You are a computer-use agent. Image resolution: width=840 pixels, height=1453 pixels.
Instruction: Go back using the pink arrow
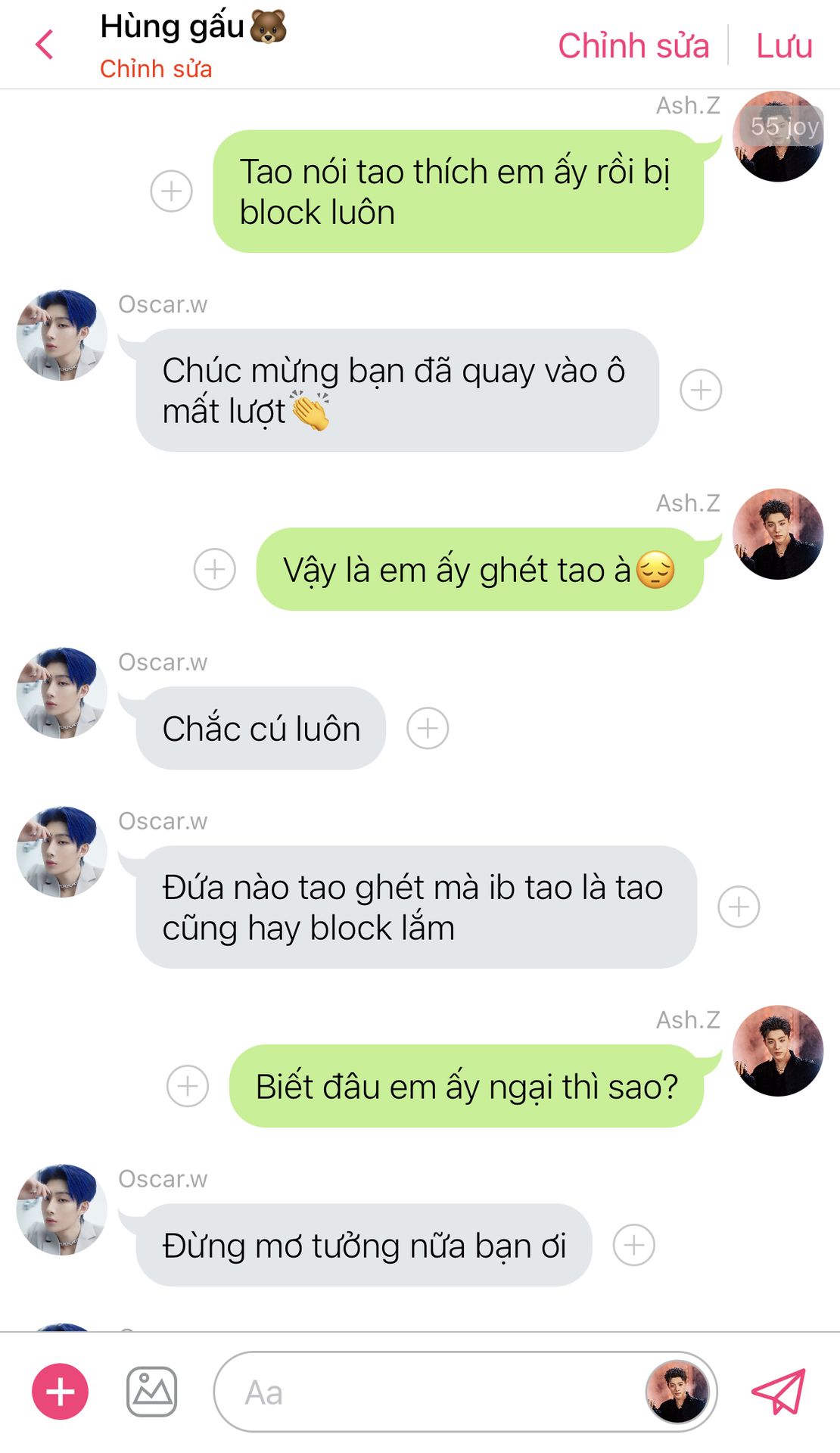(x=45, y=45)
